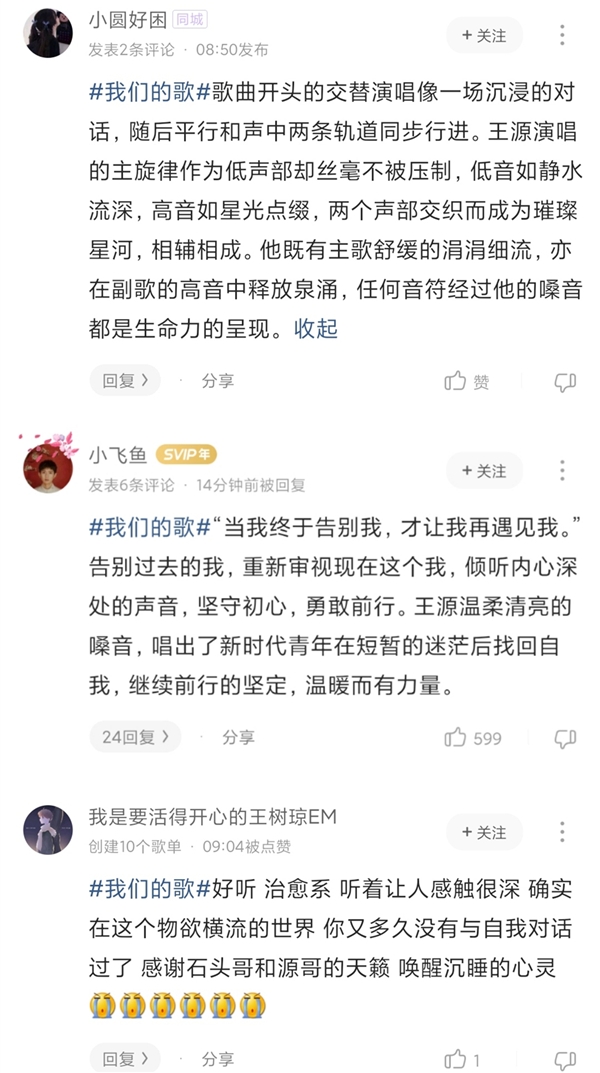Follow user 小飞鱼
Image resolution: width=600 pixels, height=1073 pixels.
(484, 471)
